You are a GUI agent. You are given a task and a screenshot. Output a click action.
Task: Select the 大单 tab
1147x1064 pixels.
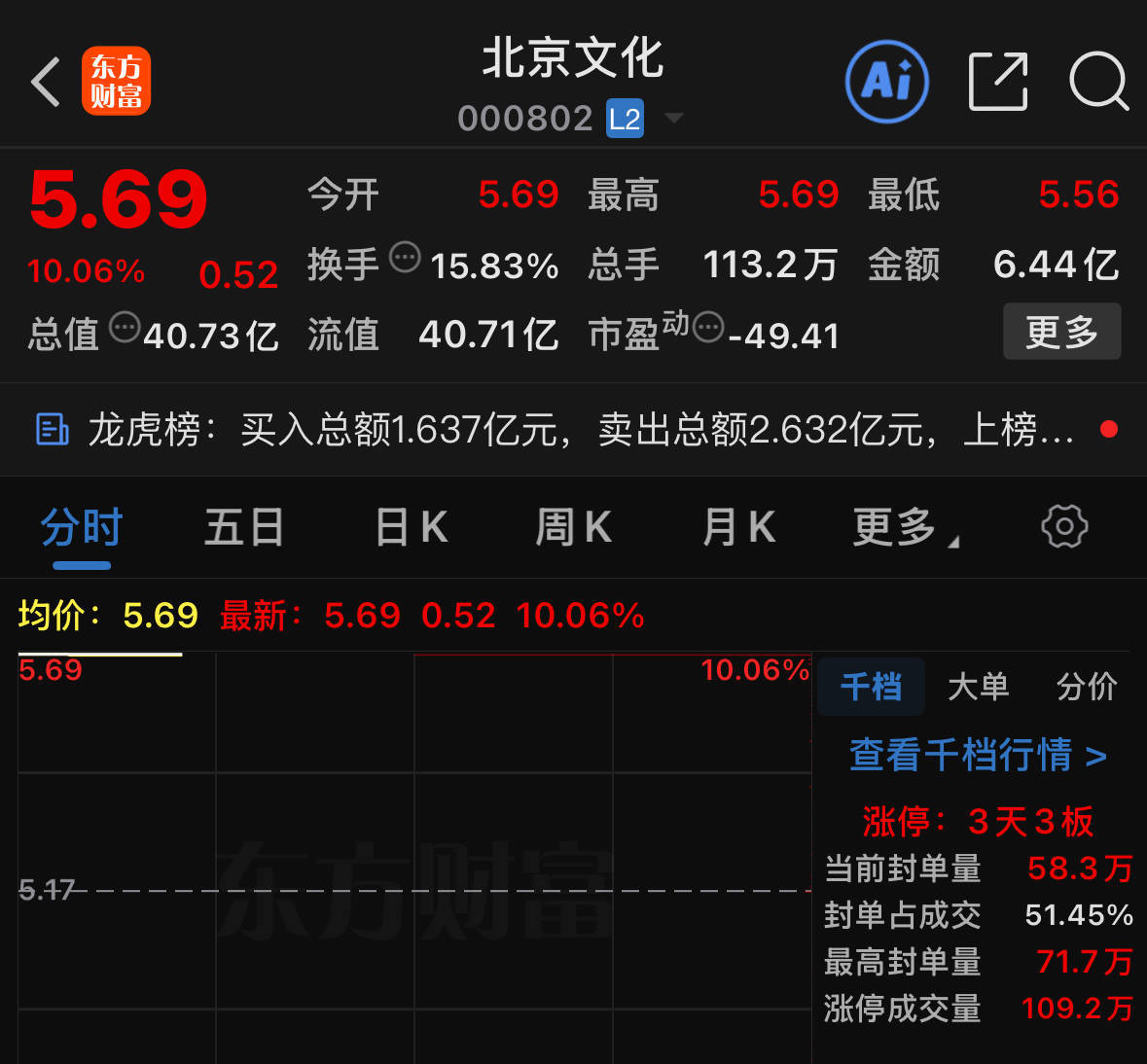coord(978,687)
